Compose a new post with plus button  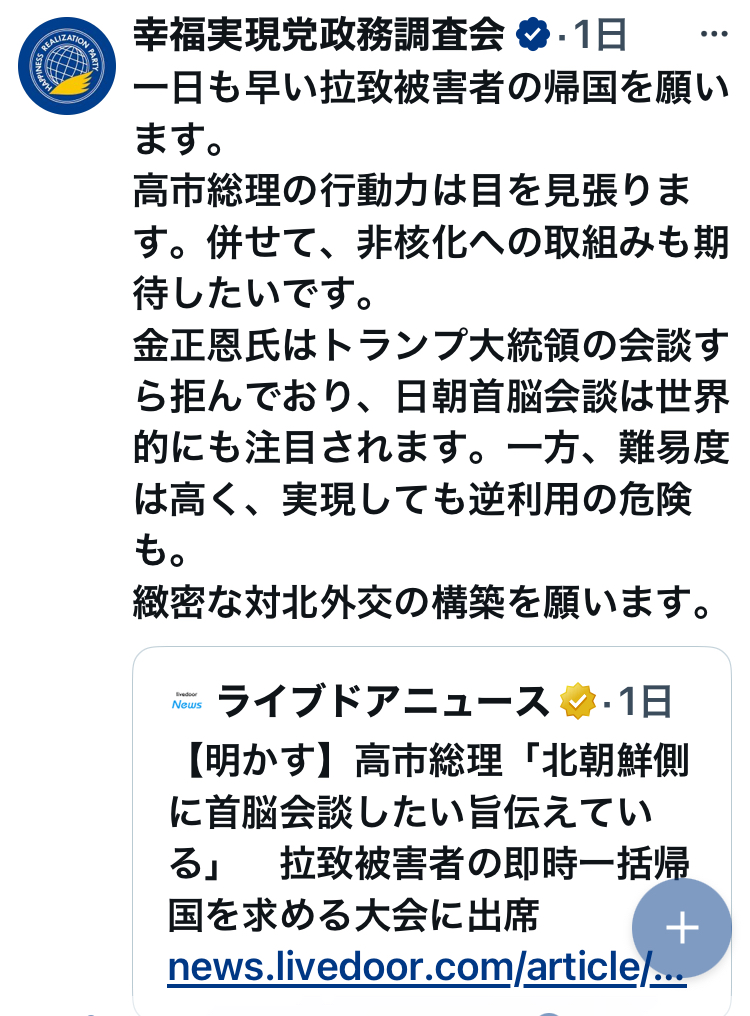click(682, 928)
